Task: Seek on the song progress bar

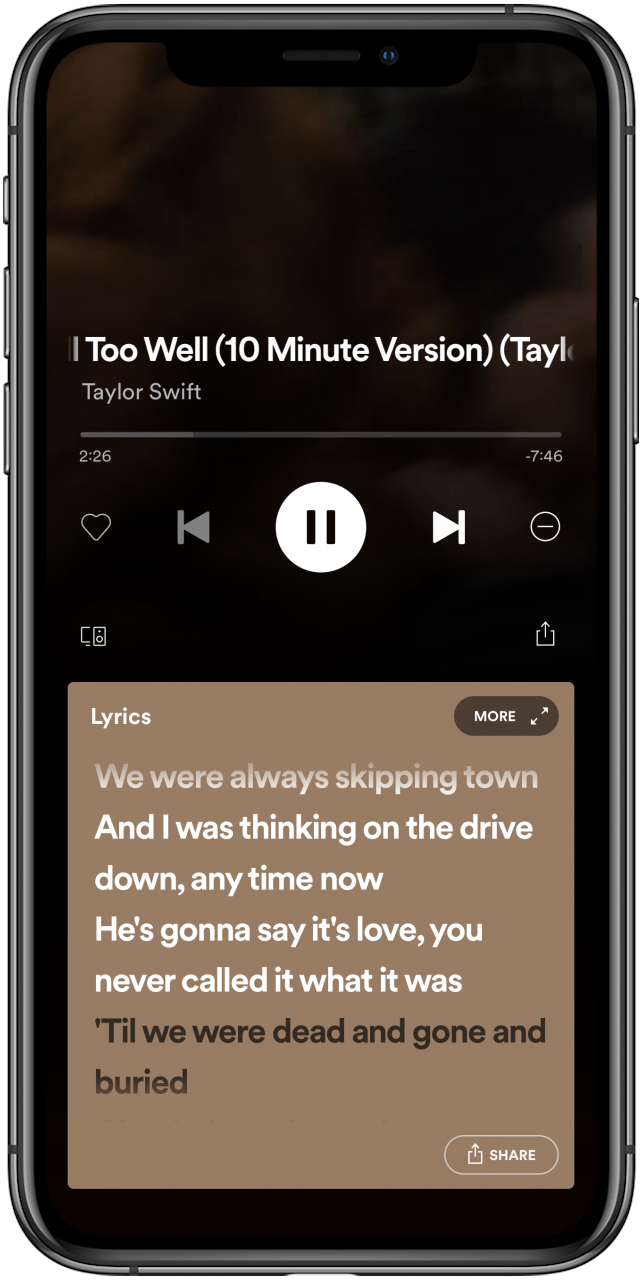Action: [x=320, y=435]
